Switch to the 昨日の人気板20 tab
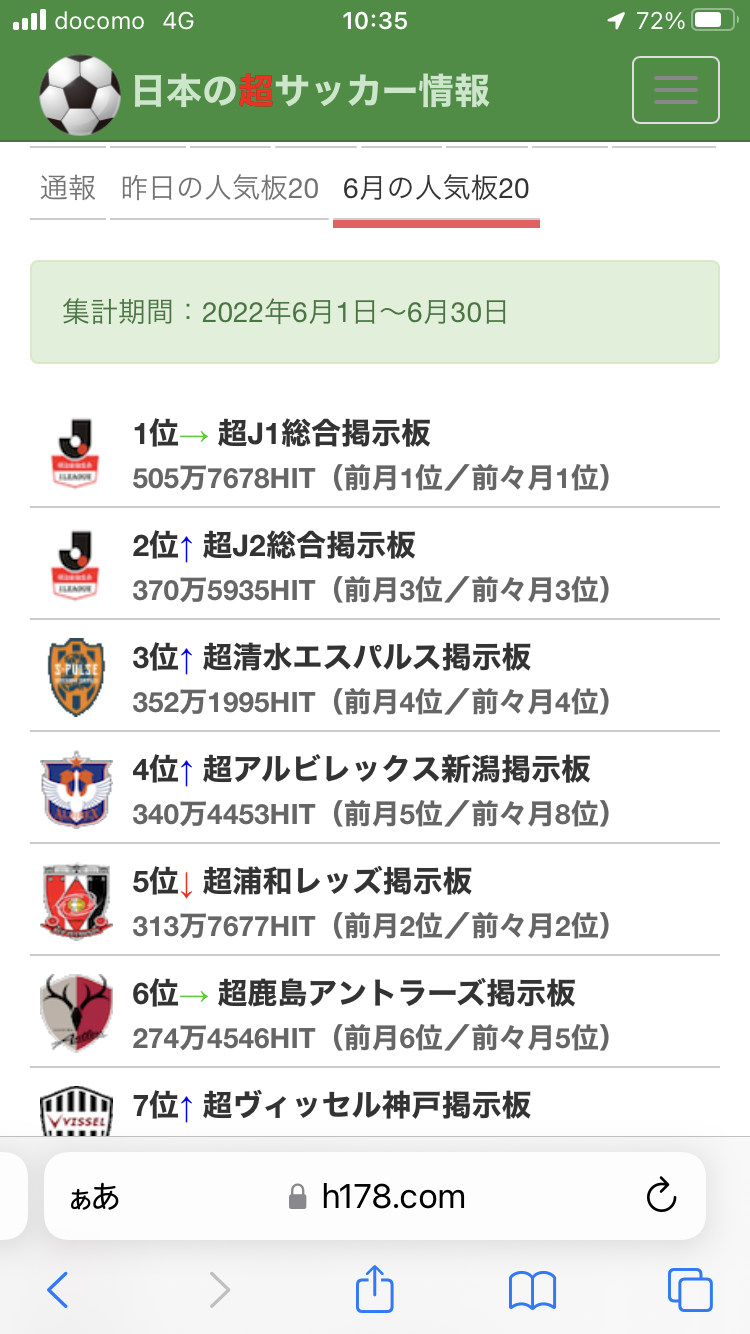 point(220,187)
